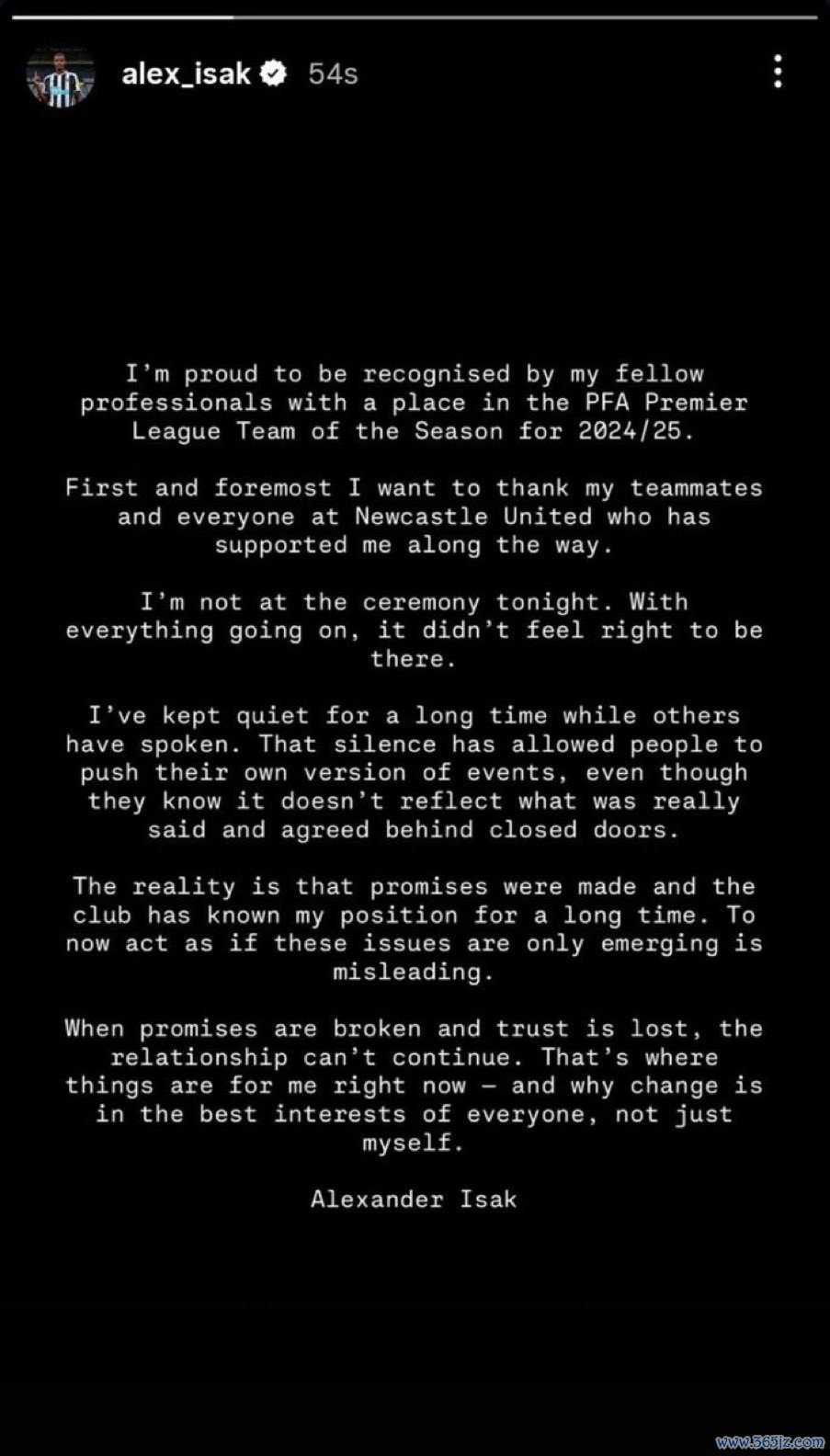Screen dimensions: 830x1456
Task: Tap the alex_isak username
Action: click(x=186, y=74)
